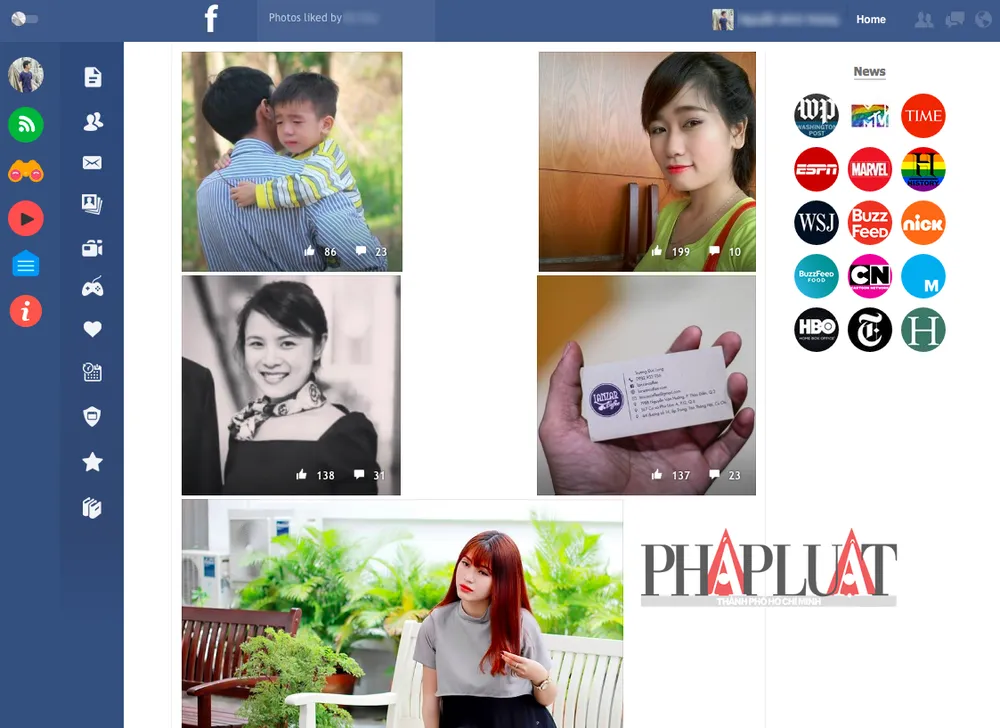Open the TIME news page
Image resolution: width=1000 pixels, height=728 pixels.
pyautogui.click(x=923, y=116)
